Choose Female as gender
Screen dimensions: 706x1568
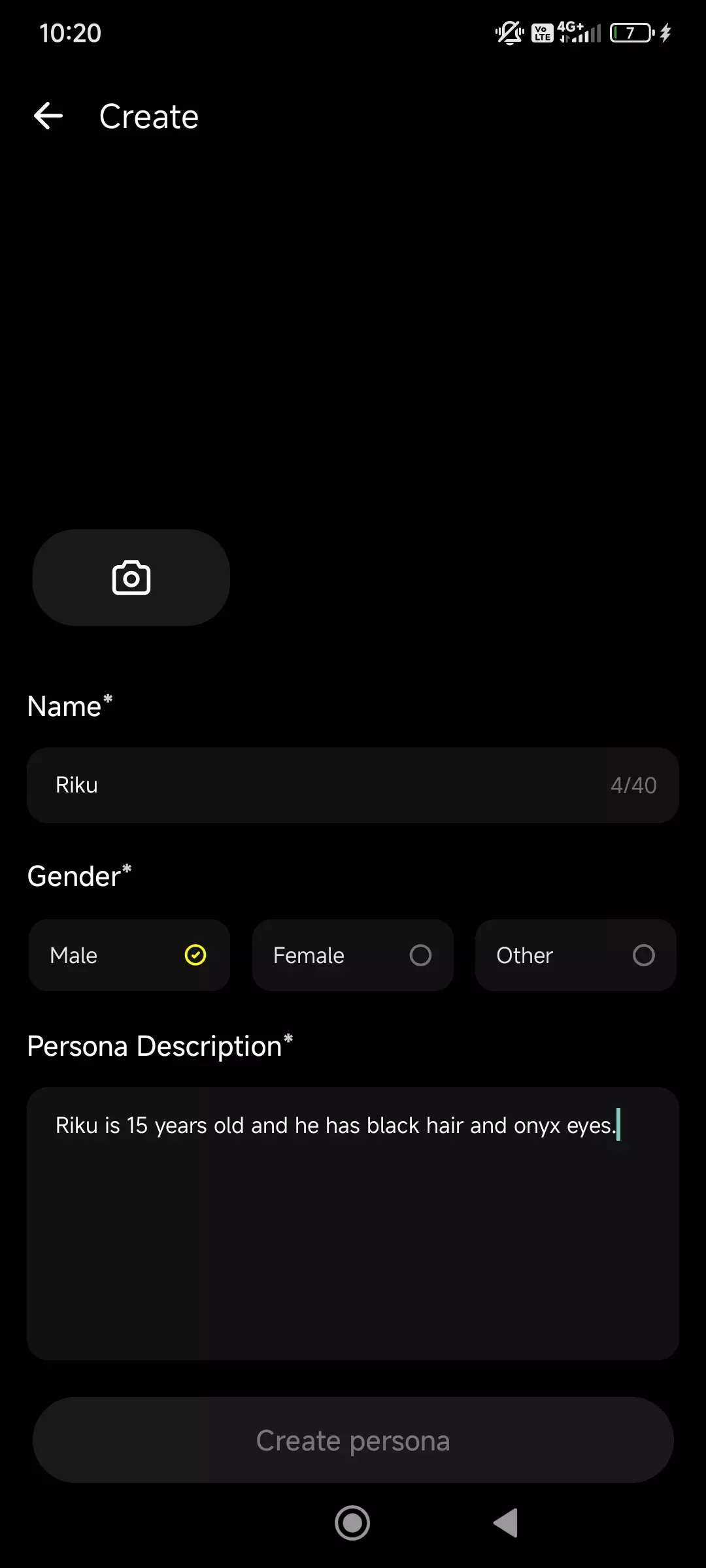point(353,955)
